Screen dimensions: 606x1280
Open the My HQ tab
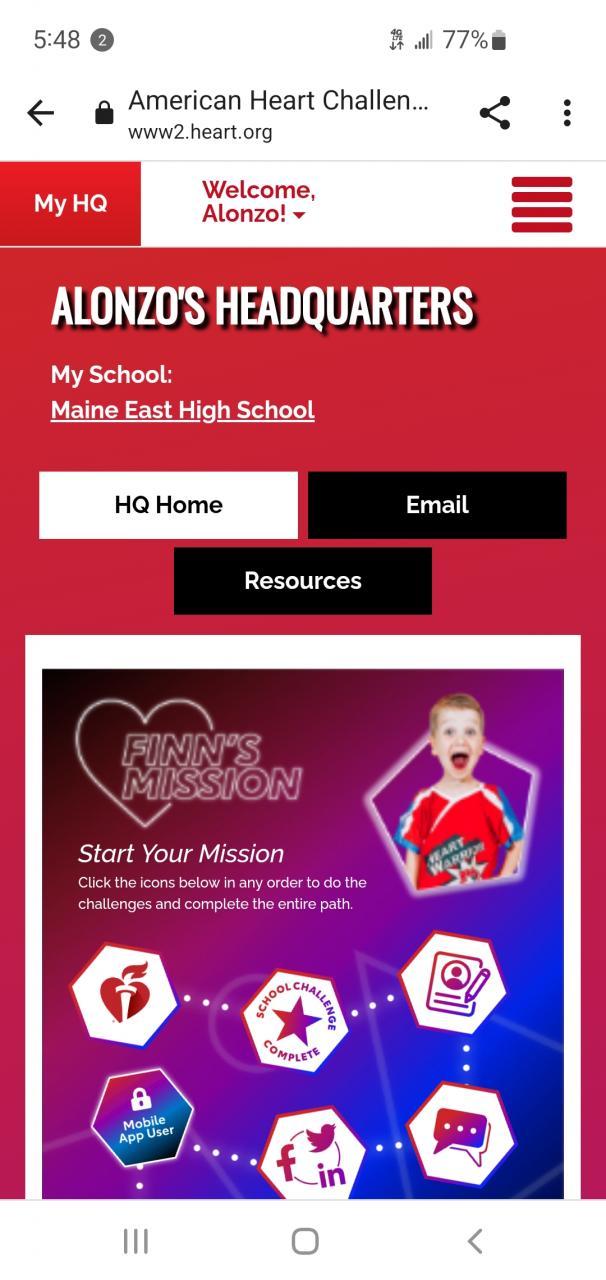70,204
